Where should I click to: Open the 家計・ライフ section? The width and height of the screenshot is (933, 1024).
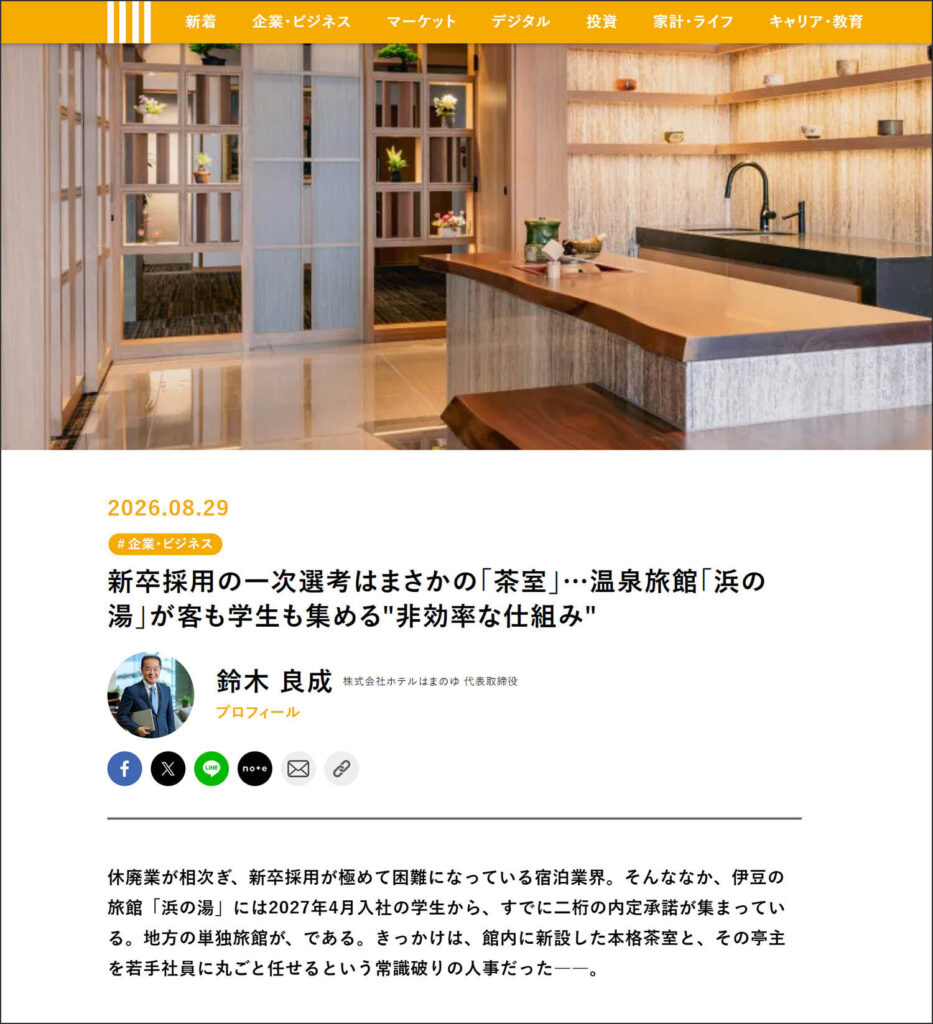tap(693, 22)
